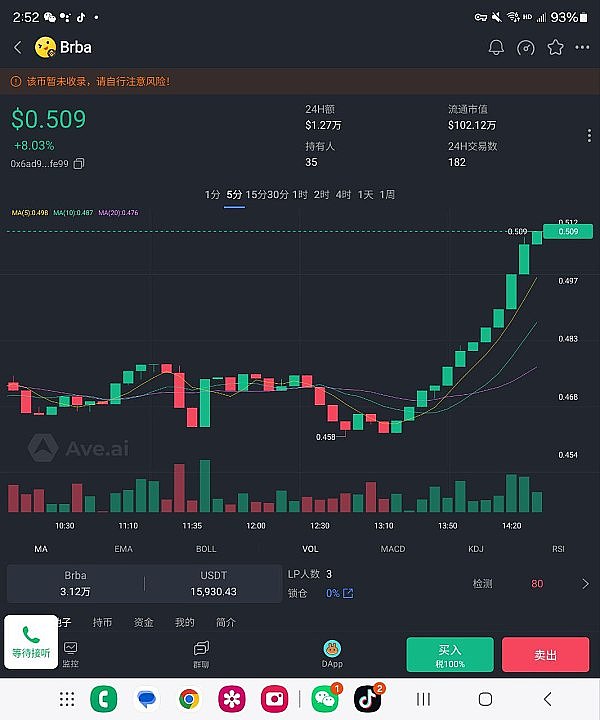Show the BOLL indicator
The image size is (600, 720).
[206, 548]
